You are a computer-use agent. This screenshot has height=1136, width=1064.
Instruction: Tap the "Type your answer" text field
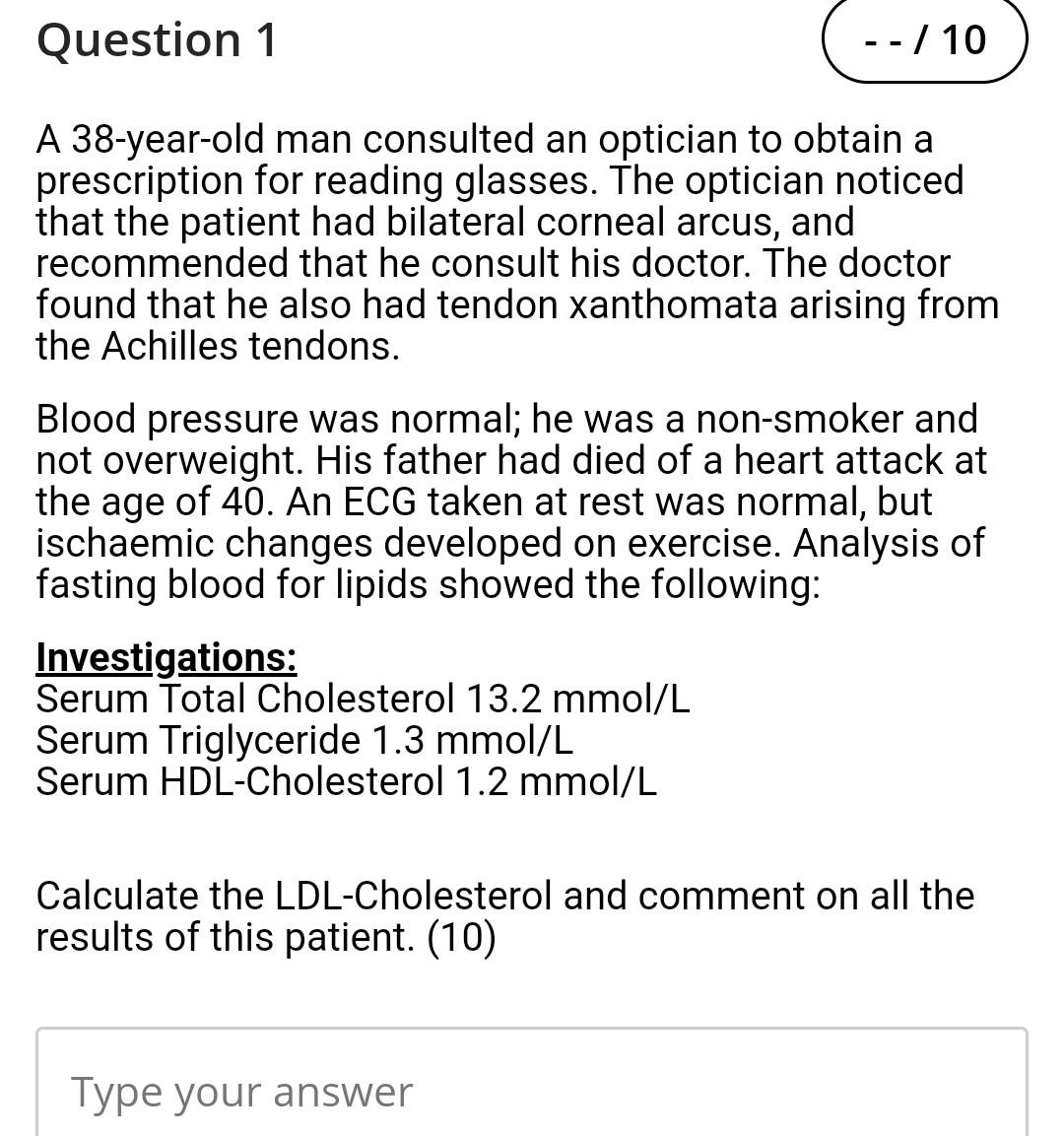click(532, 1089)
